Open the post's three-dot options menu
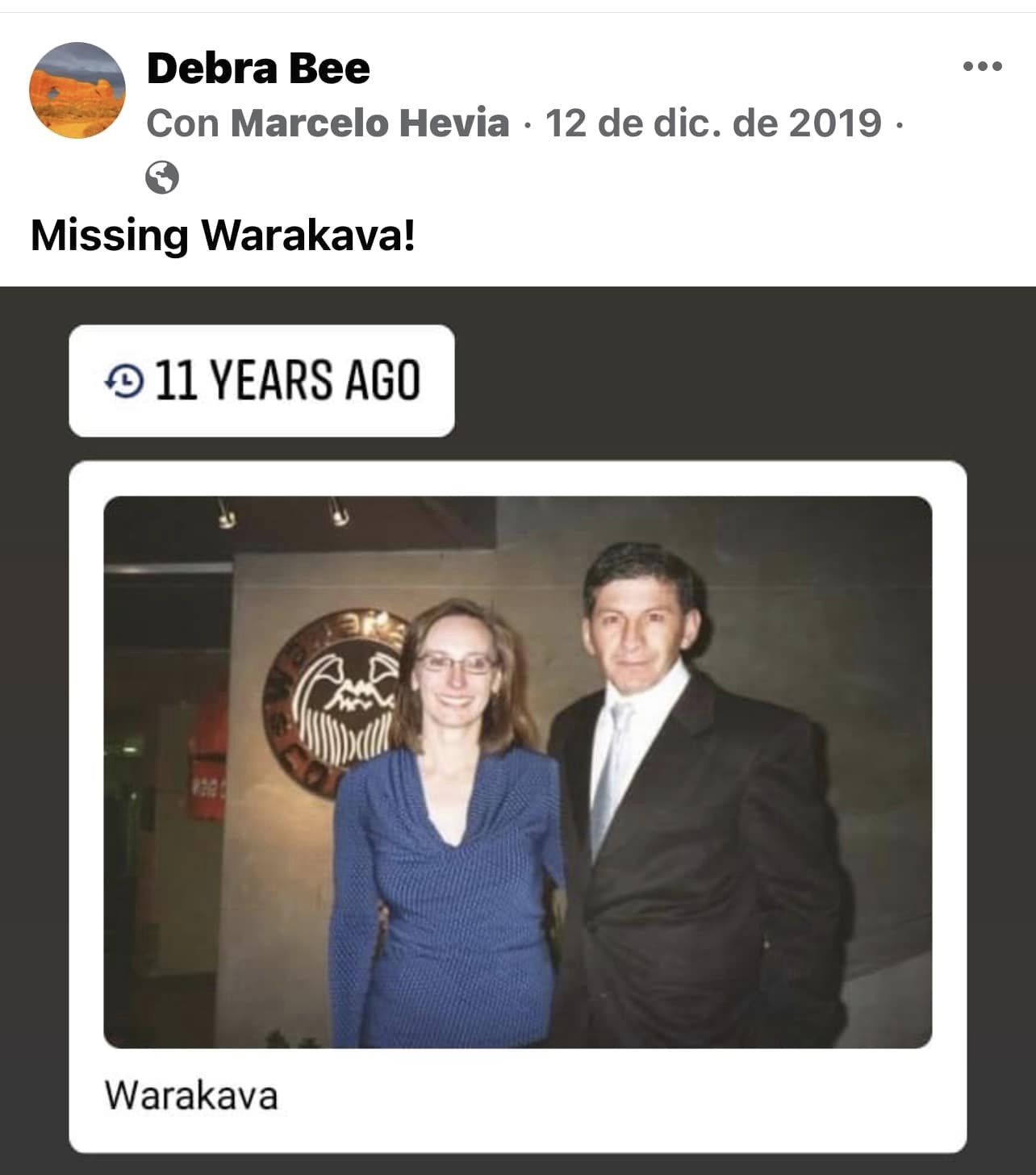This screenshot has height=1175, width=1036. click(983, 66)
